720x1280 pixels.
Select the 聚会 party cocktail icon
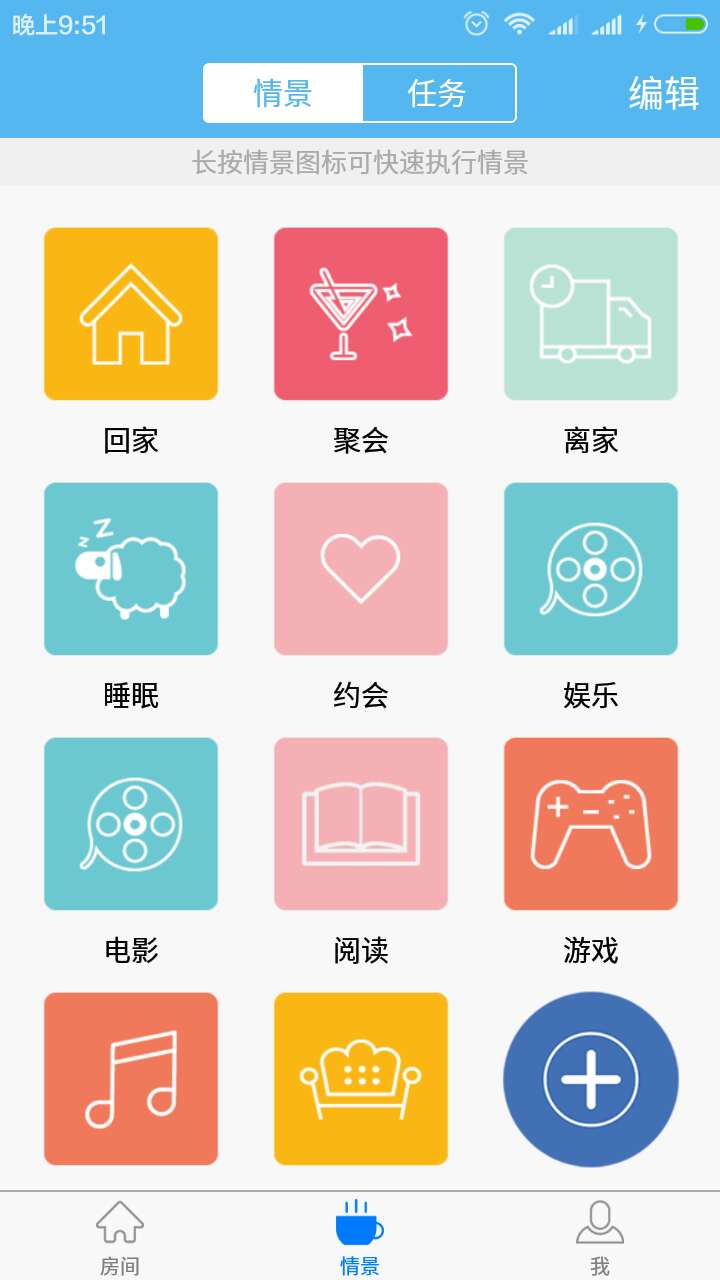point(360,313)
